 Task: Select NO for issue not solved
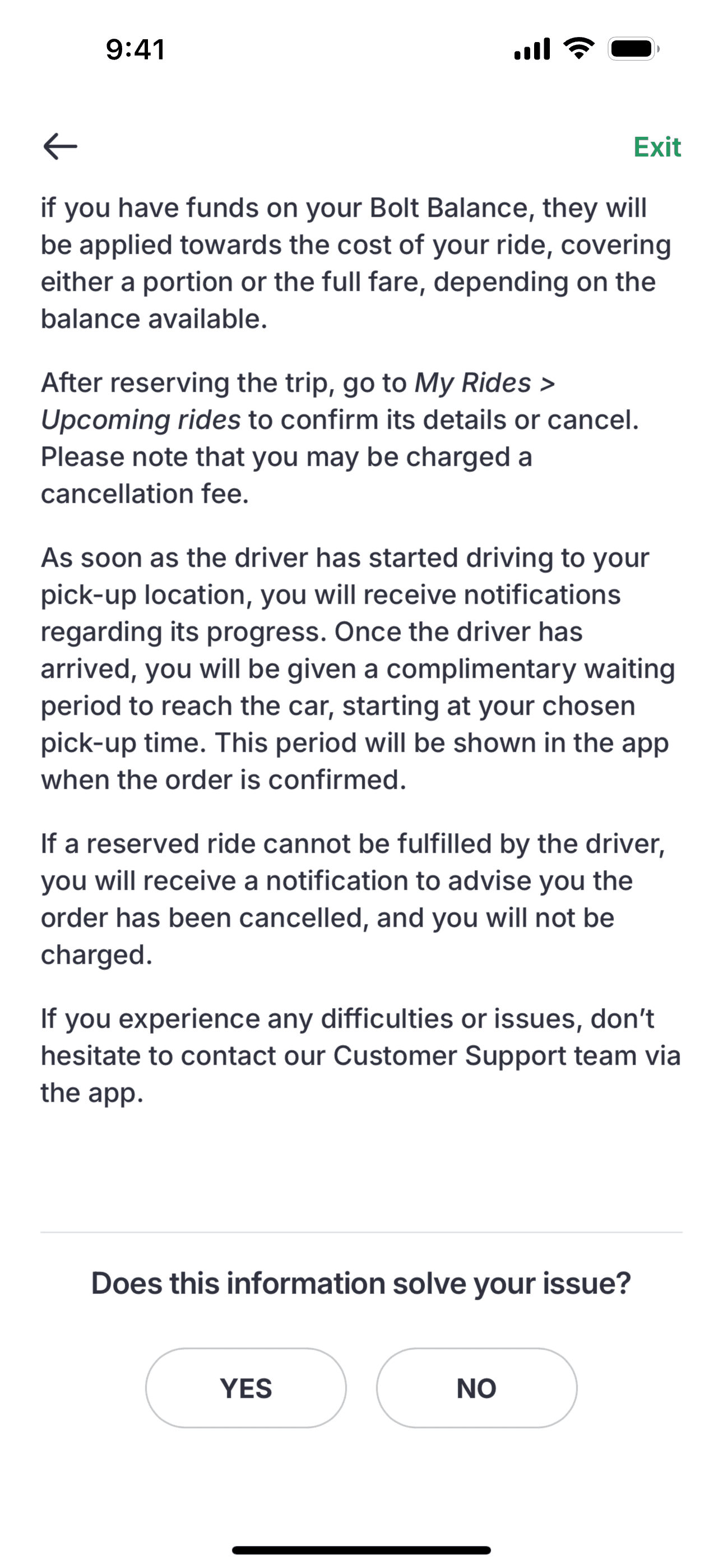(476, 1389)
